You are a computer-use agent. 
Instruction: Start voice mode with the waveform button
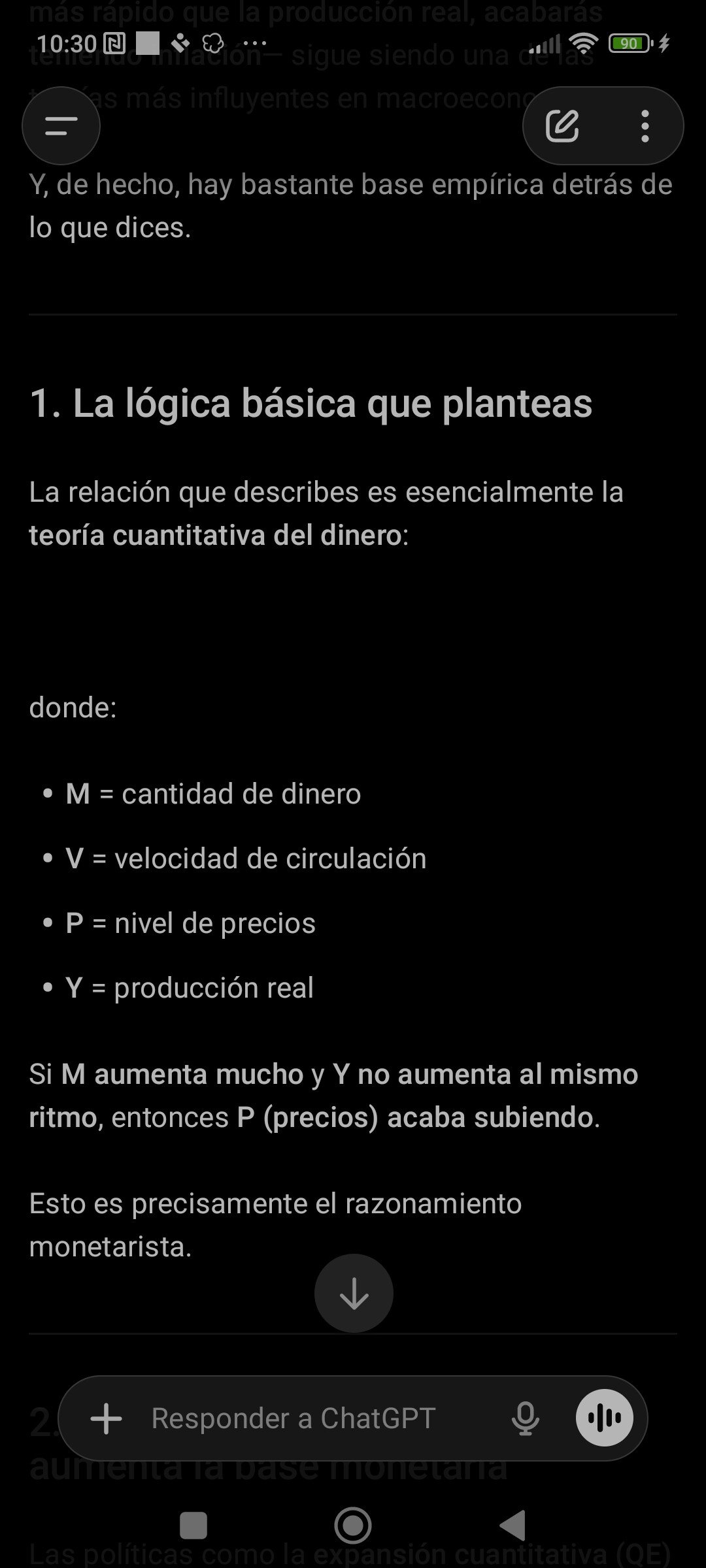click(x=605, y=1418)
